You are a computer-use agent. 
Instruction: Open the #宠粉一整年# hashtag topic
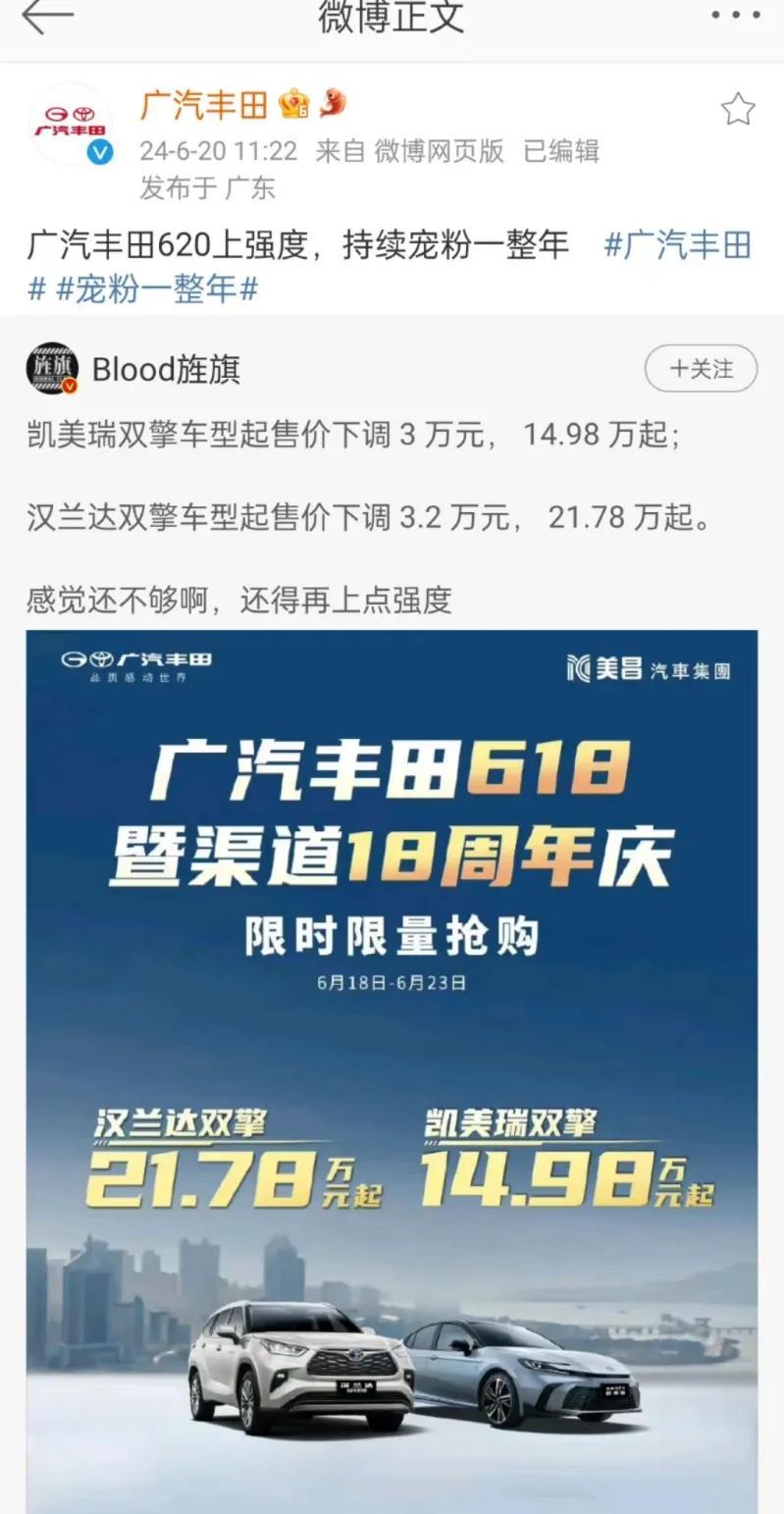157,290
